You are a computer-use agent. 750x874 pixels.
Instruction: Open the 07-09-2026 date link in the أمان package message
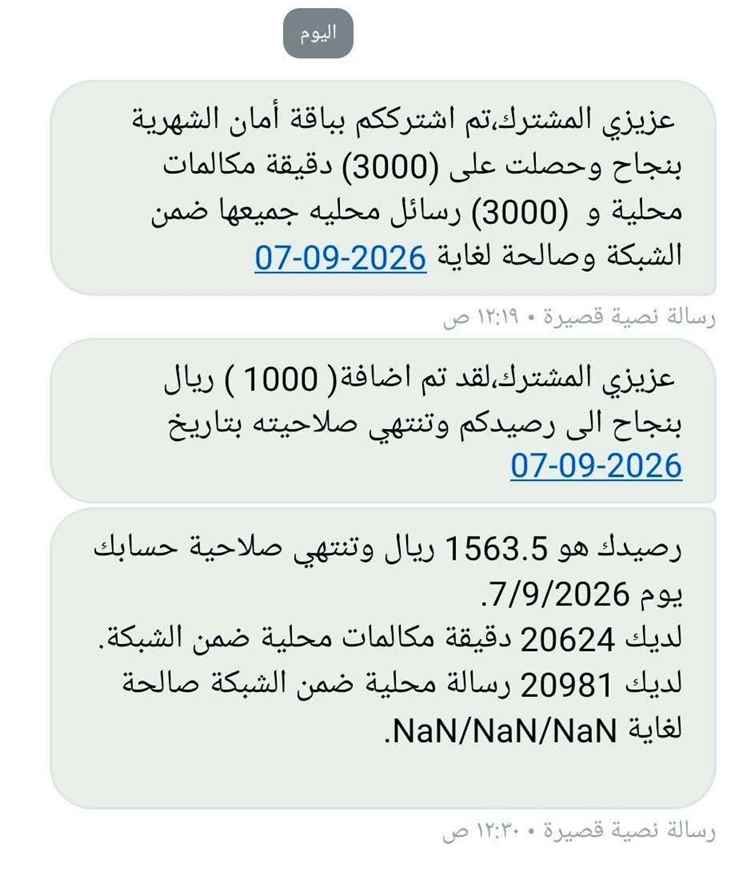(340, 258)
